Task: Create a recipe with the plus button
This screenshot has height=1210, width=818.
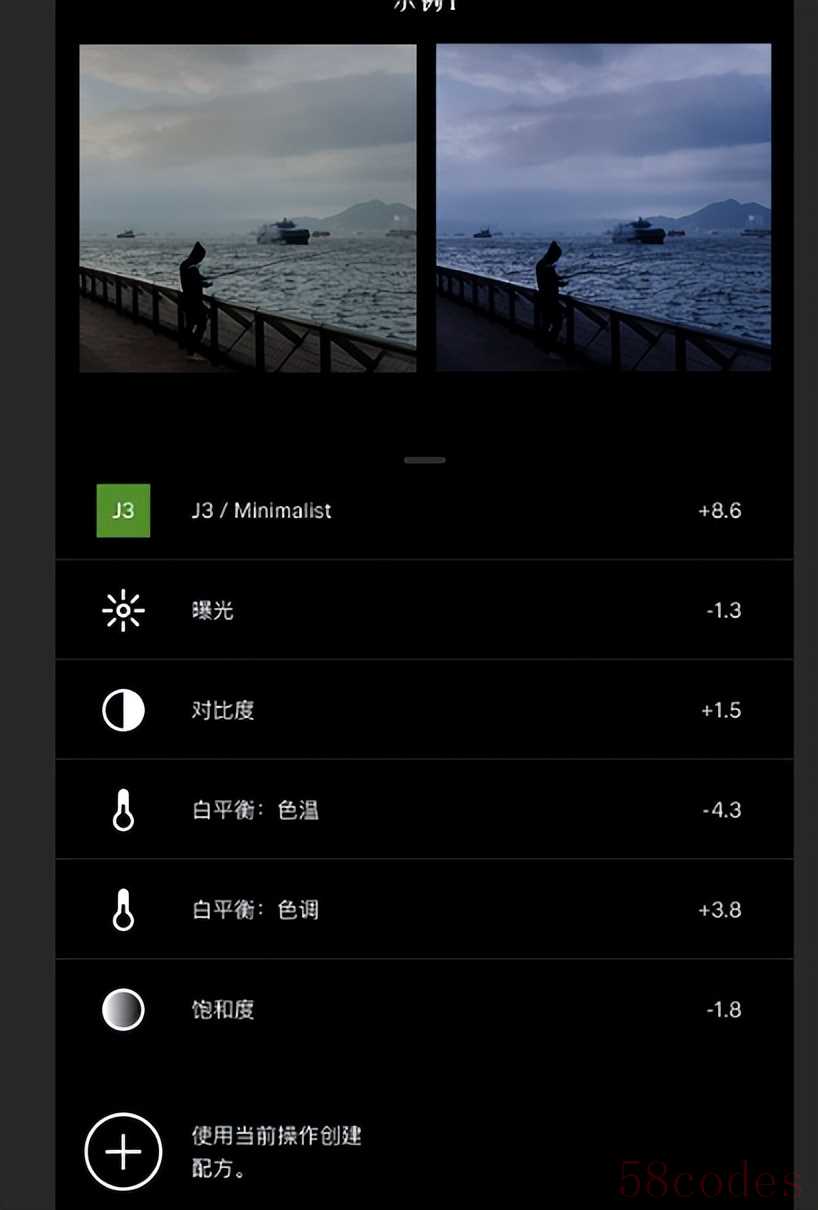Action: point(123,1152)
